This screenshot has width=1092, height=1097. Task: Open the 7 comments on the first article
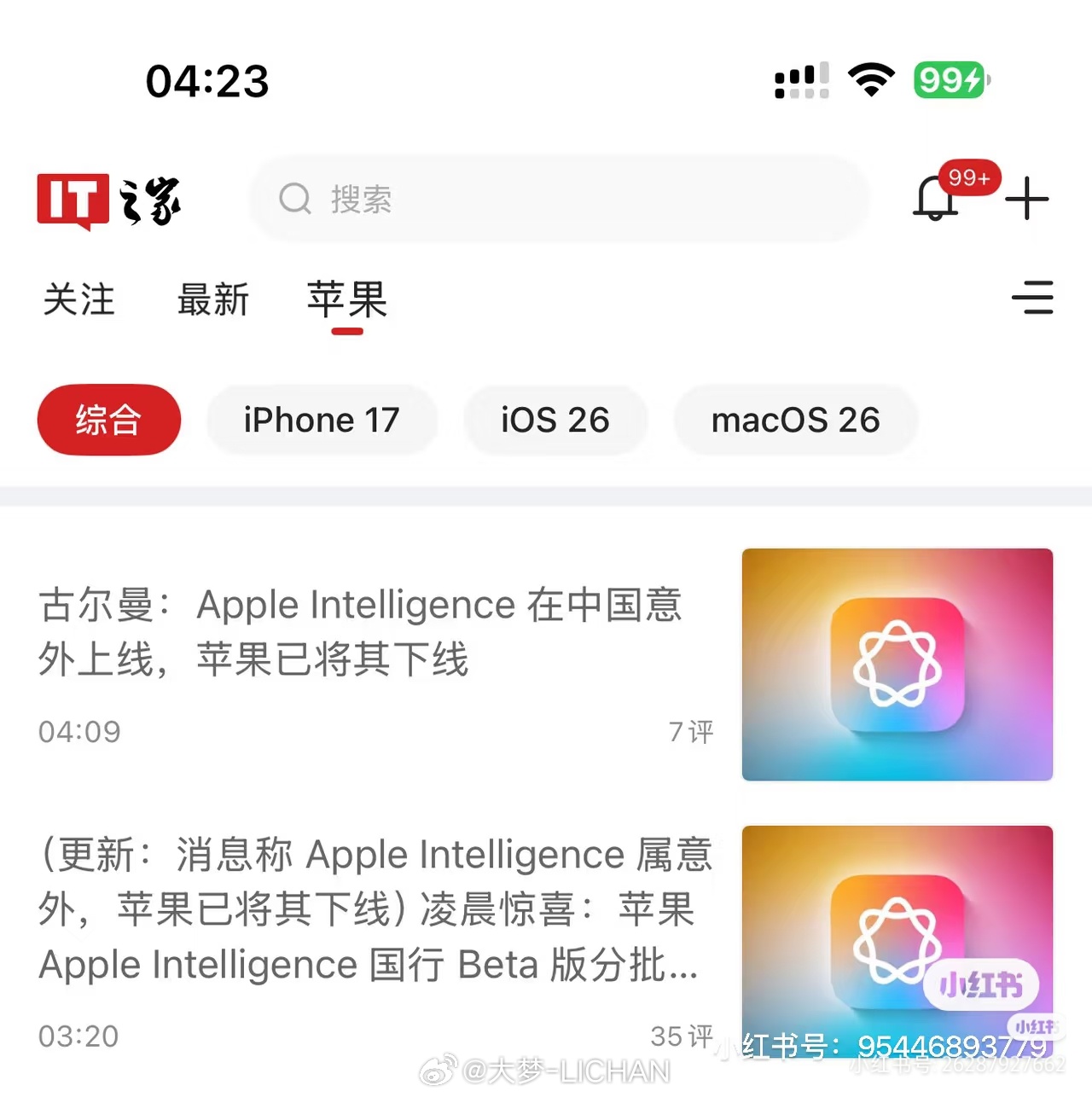coord(691,730)
